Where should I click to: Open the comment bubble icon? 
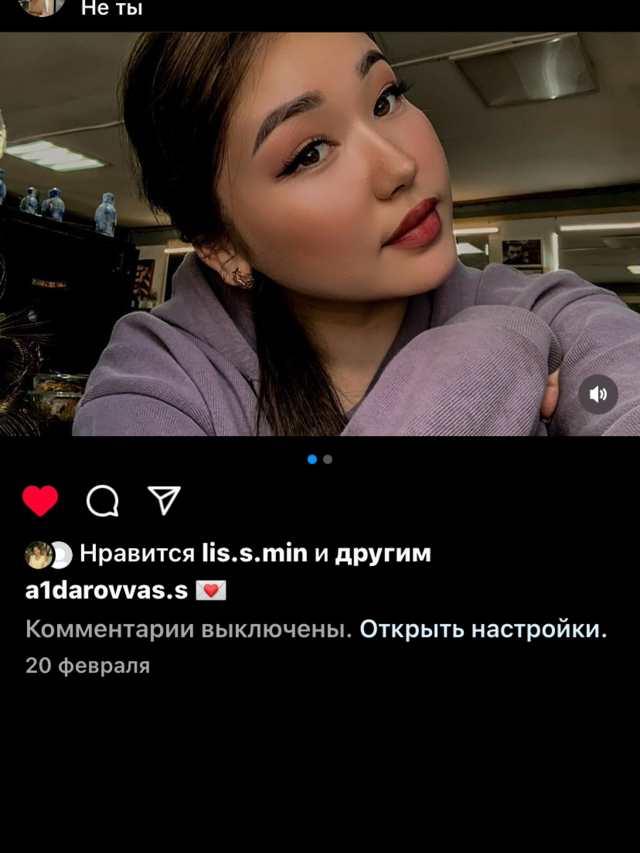pyautogui.click(x=102, y=500)
